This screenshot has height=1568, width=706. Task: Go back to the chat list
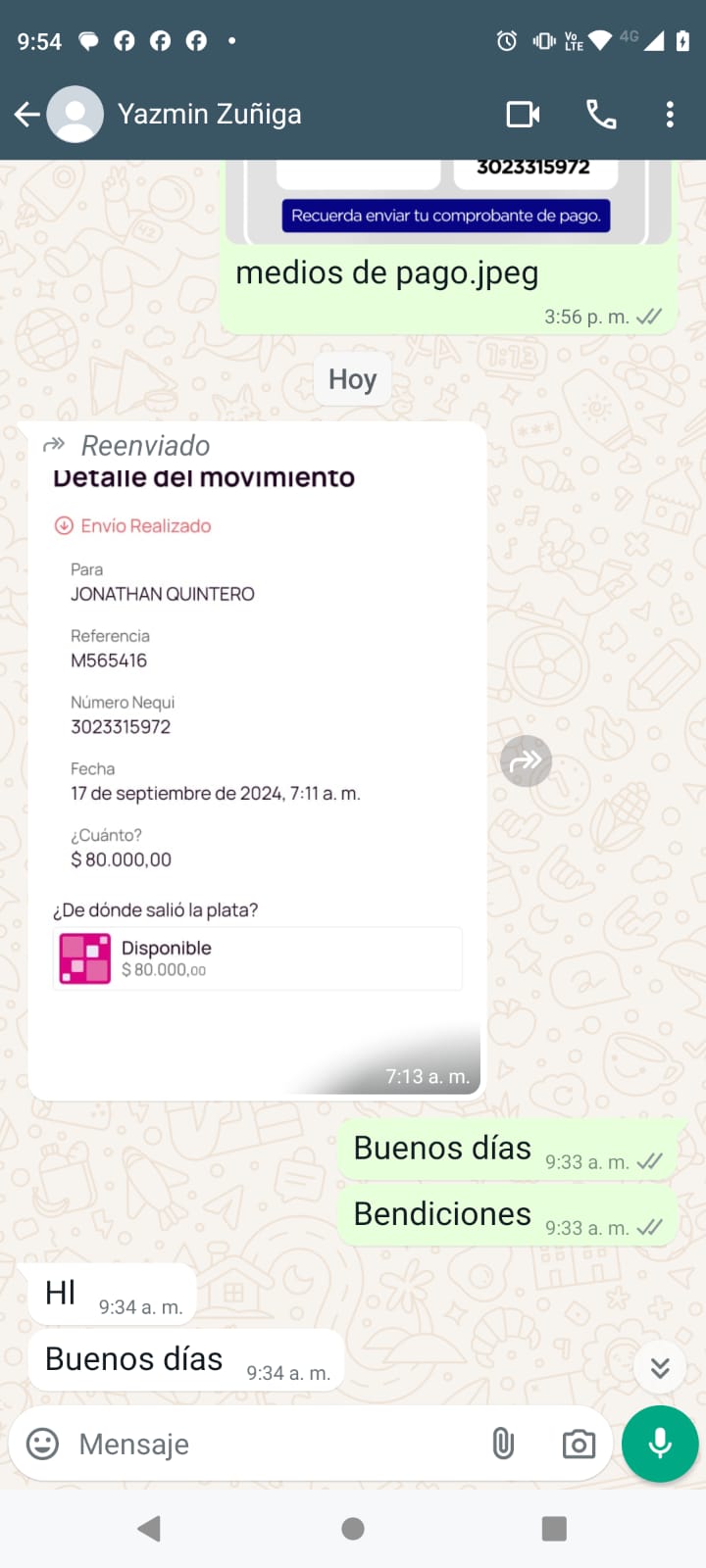point(26,115)
